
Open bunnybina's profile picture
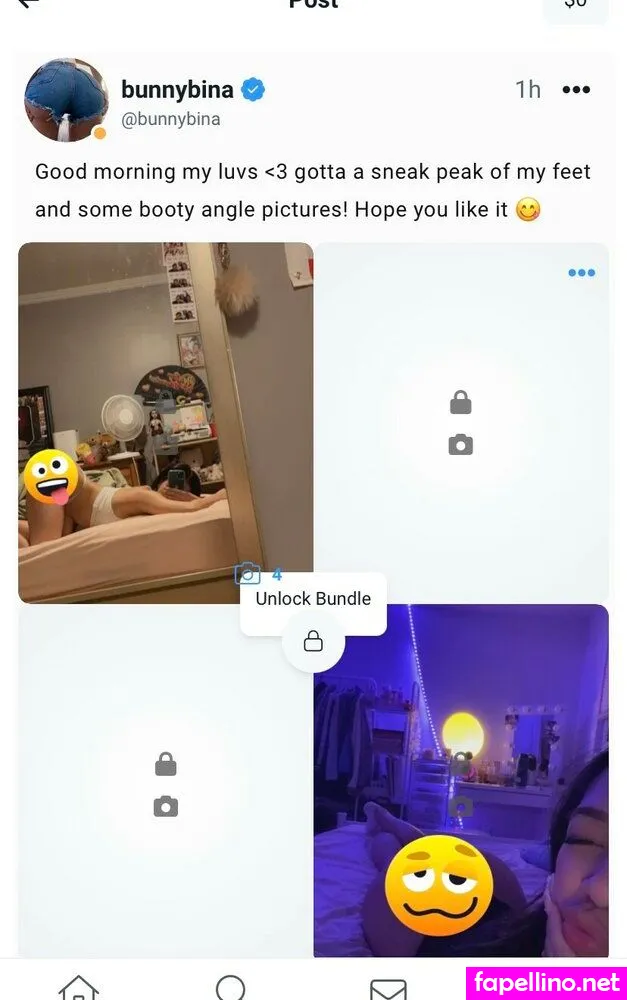(66, 99)
